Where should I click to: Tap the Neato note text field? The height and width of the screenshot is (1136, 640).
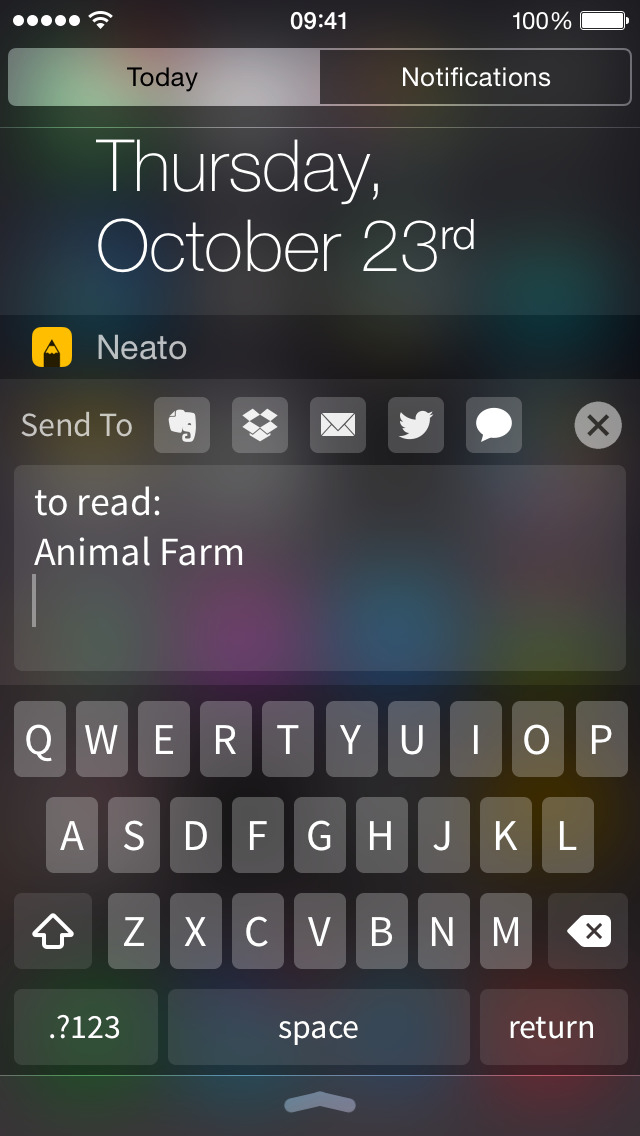[320, 568]
